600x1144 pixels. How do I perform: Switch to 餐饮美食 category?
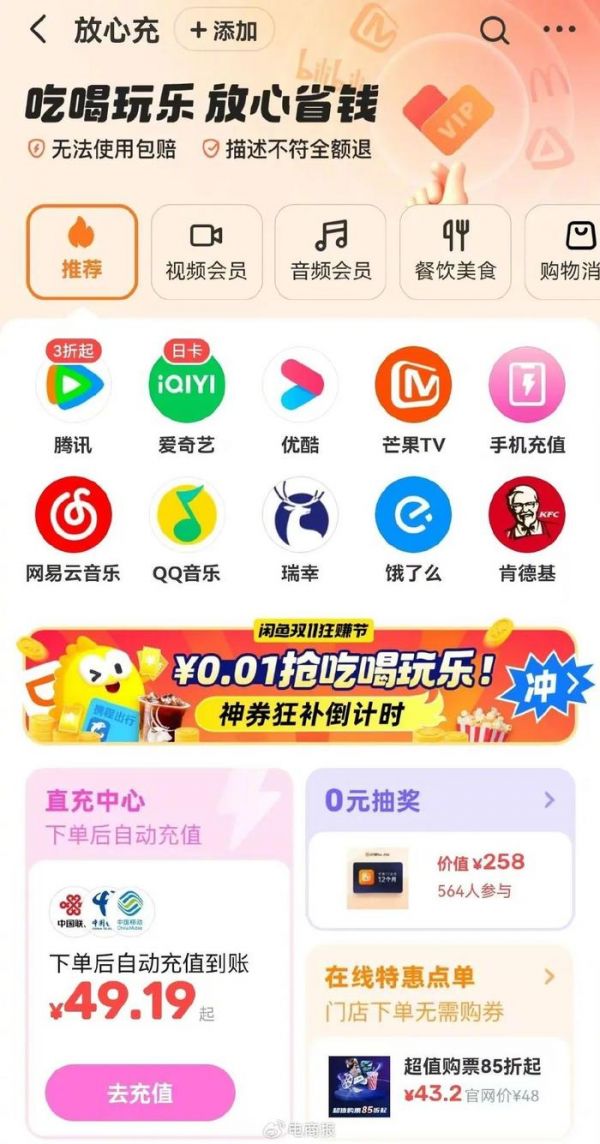455,252
